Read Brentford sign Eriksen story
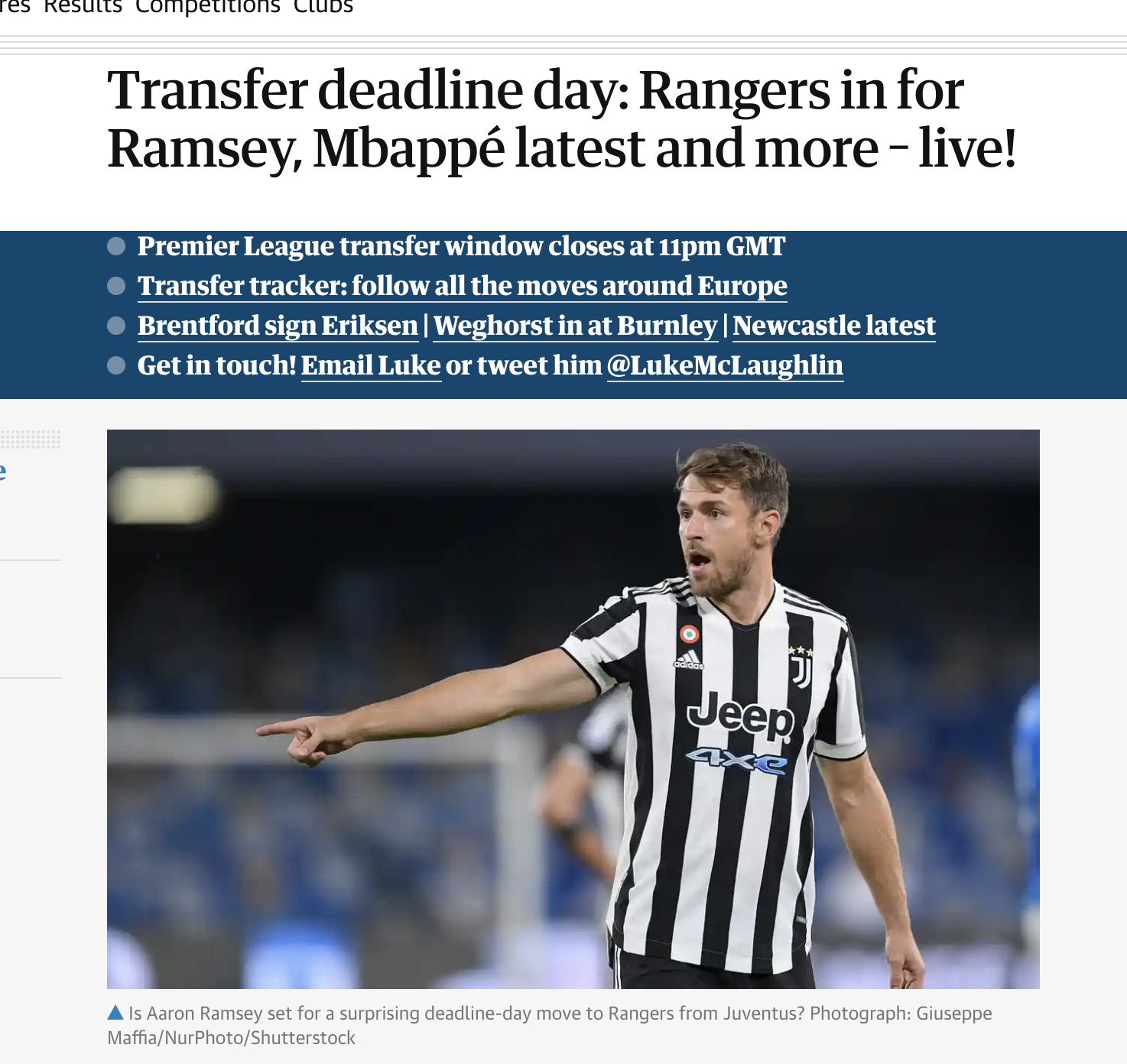1127x1064 pixels. click(278, 326)
